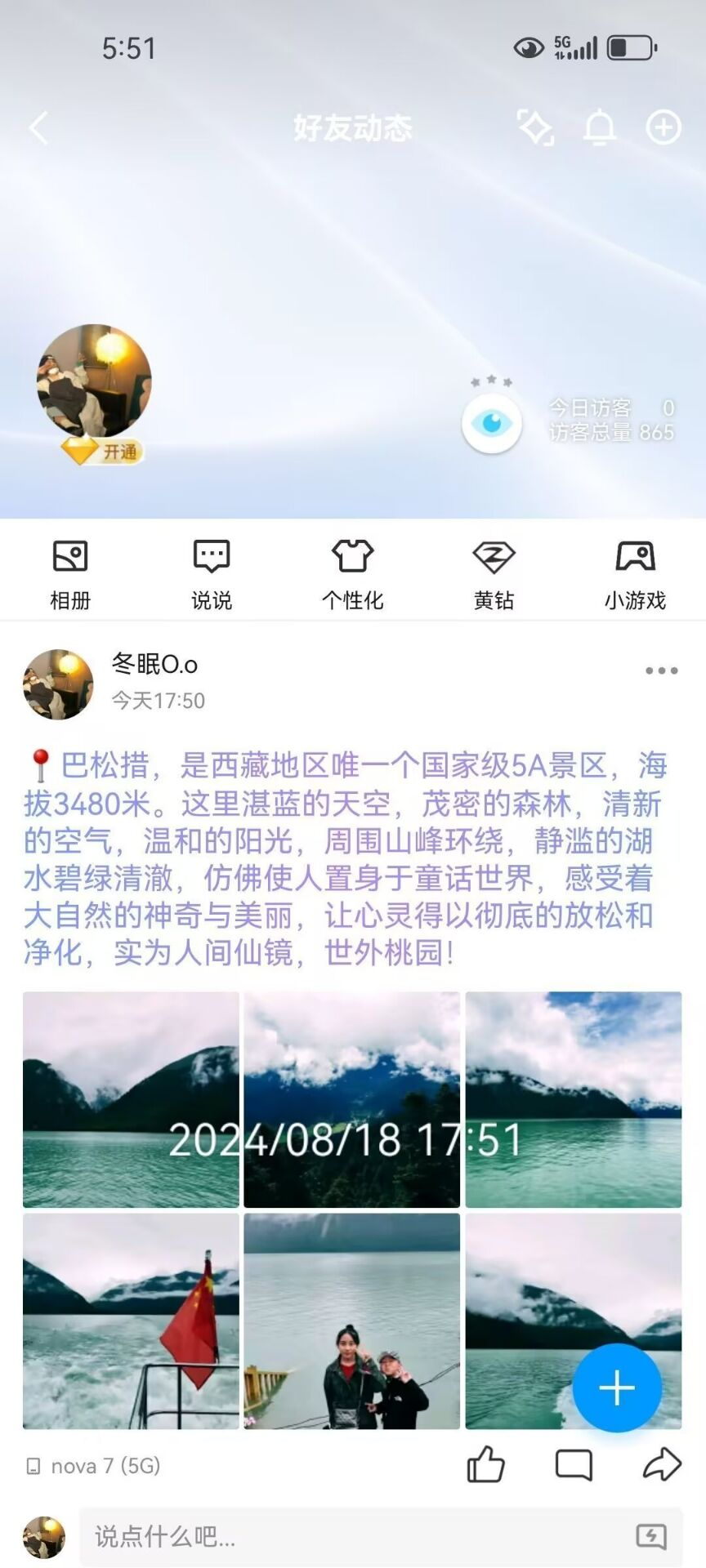Tap the circled plus icon in header
The height and width of the screenshot is (1568, 706).
pos(664,127)
